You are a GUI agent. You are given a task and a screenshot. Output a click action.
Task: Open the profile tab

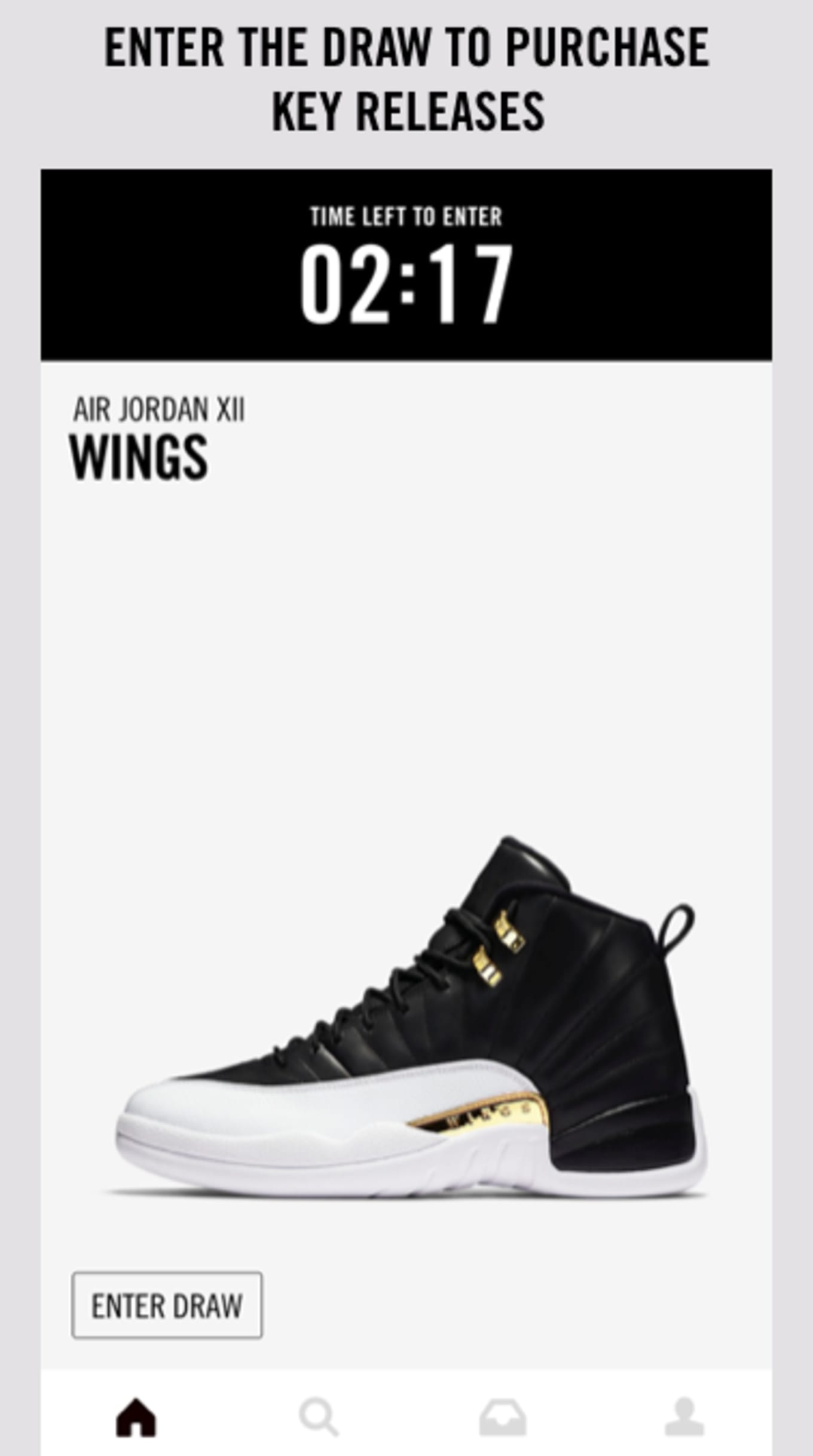(x=684, y=1417)
